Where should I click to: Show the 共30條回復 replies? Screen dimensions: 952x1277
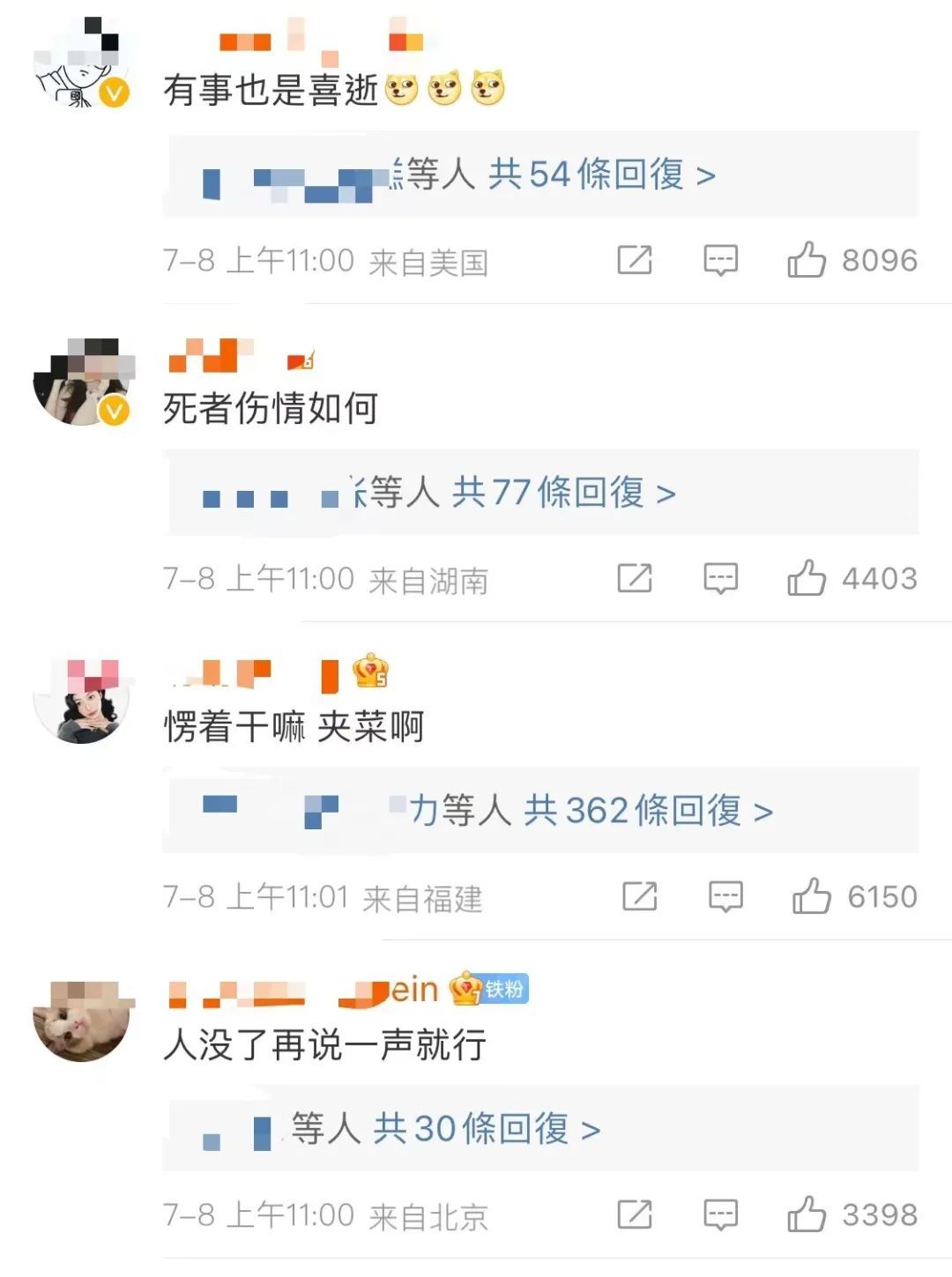(487, 1129)
